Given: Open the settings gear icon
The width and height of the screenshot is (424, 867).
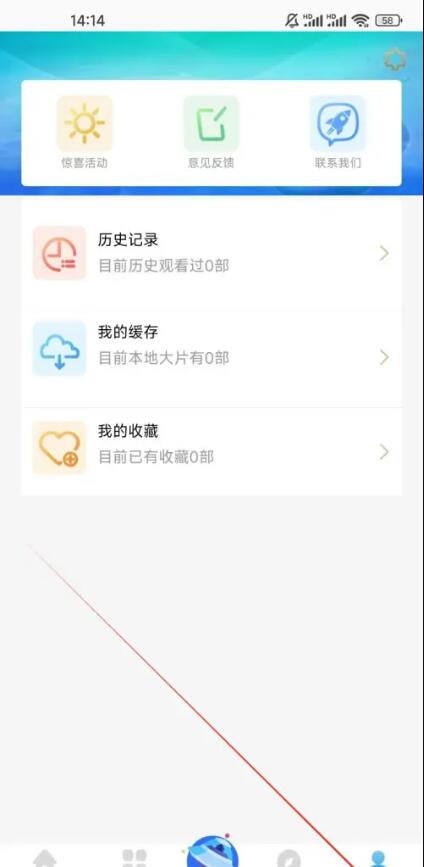Looking at the screenshot, I should click(x=395, y=59).
